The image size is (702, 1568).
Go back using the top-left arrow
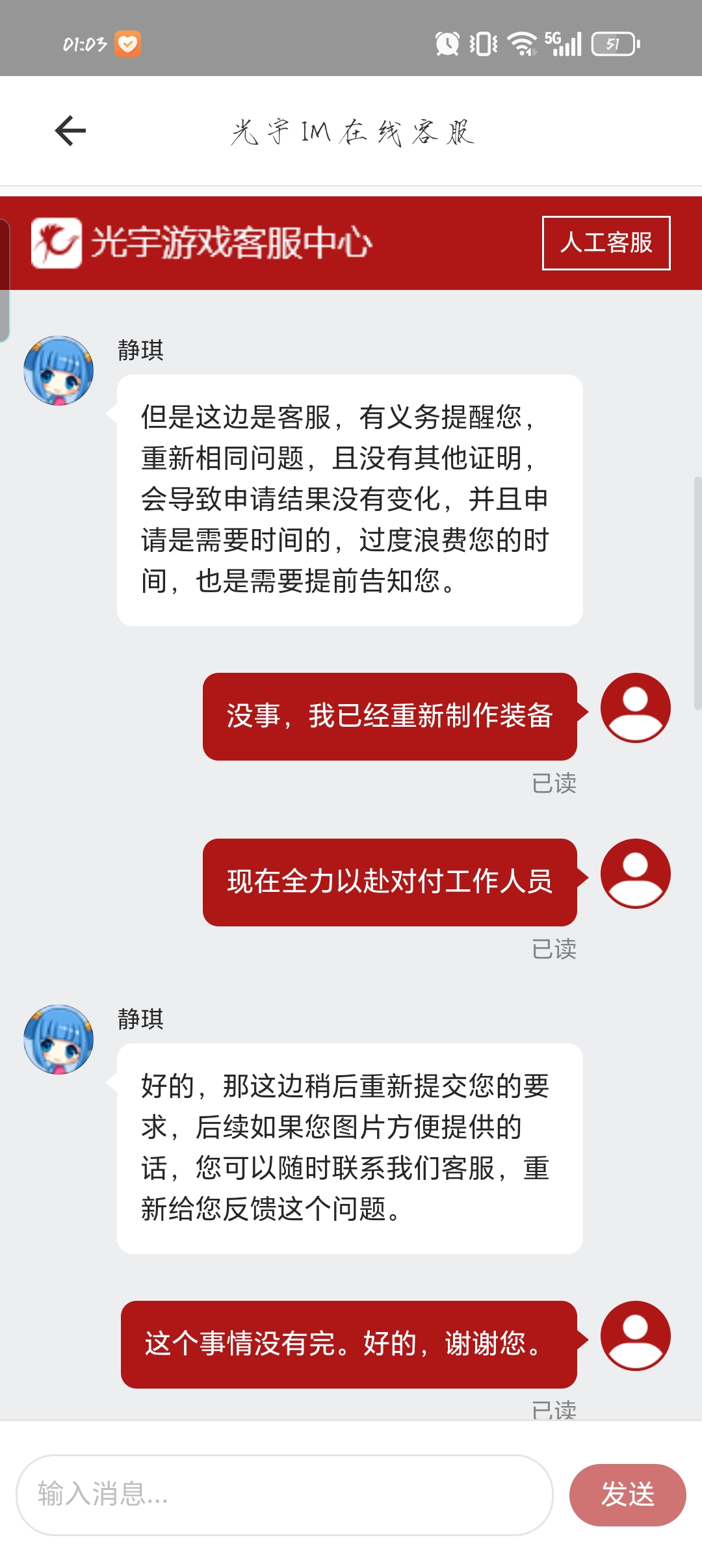70,131
